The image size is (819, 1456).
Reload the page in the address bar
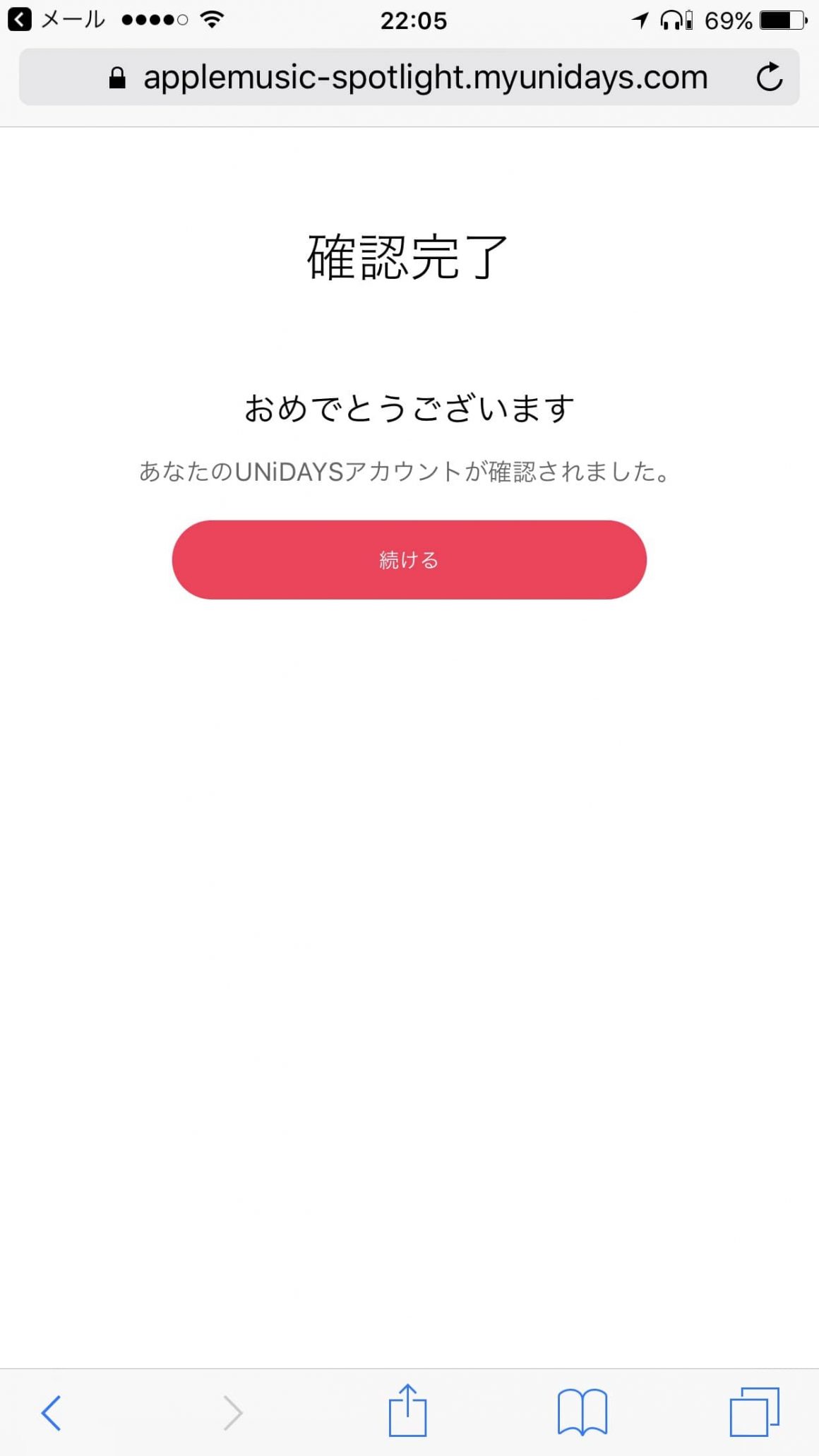pyautogui.click(x=769, y=77)
